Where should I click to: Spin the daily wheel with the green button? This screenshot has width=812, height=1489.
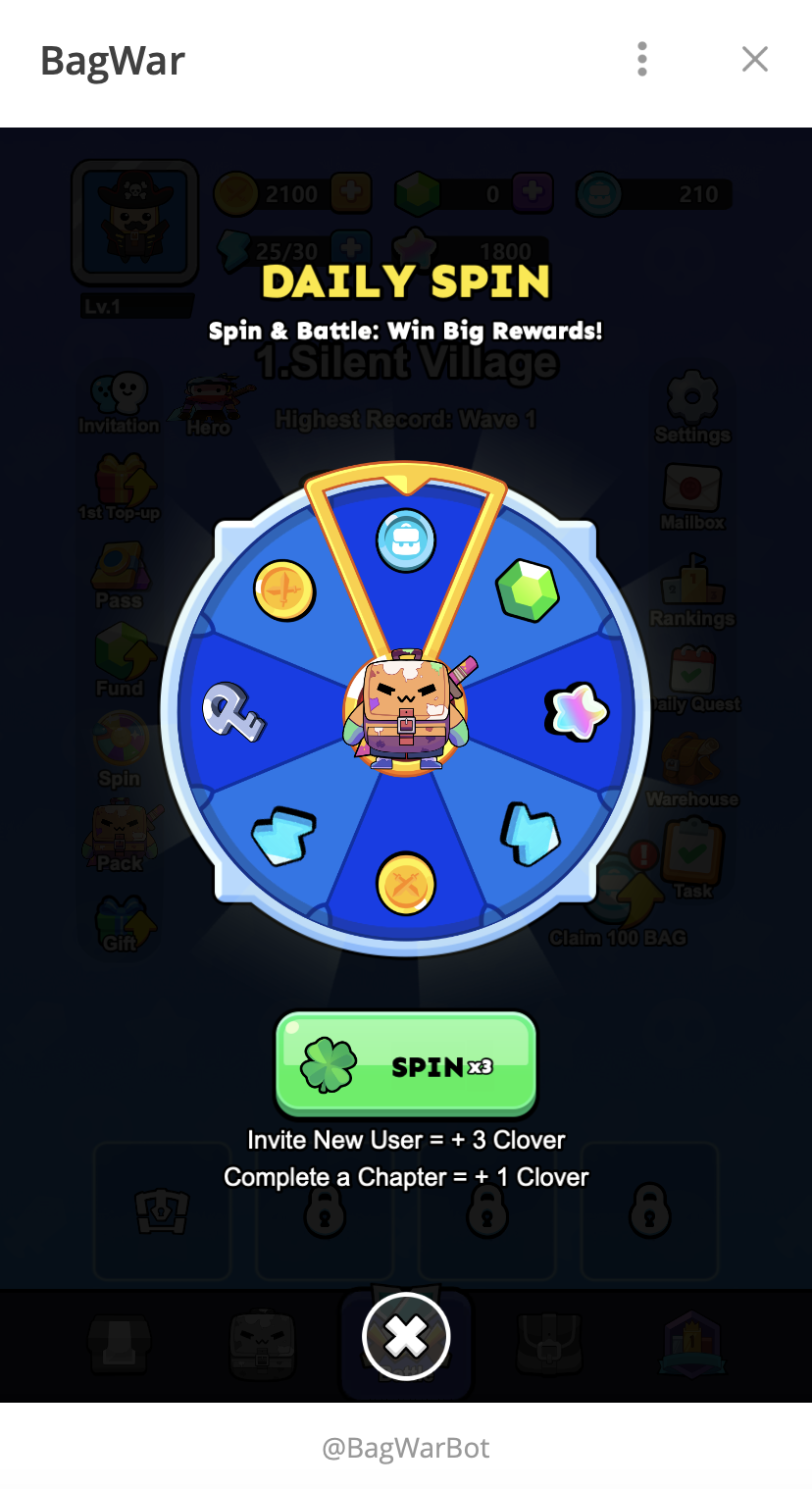pyautogui.click(x=405, y=1064)
